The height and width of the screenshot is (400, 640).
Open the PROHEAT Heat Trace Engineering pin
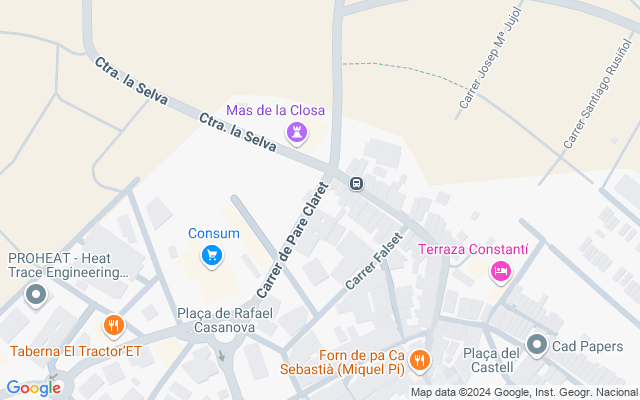coord(37,295)
